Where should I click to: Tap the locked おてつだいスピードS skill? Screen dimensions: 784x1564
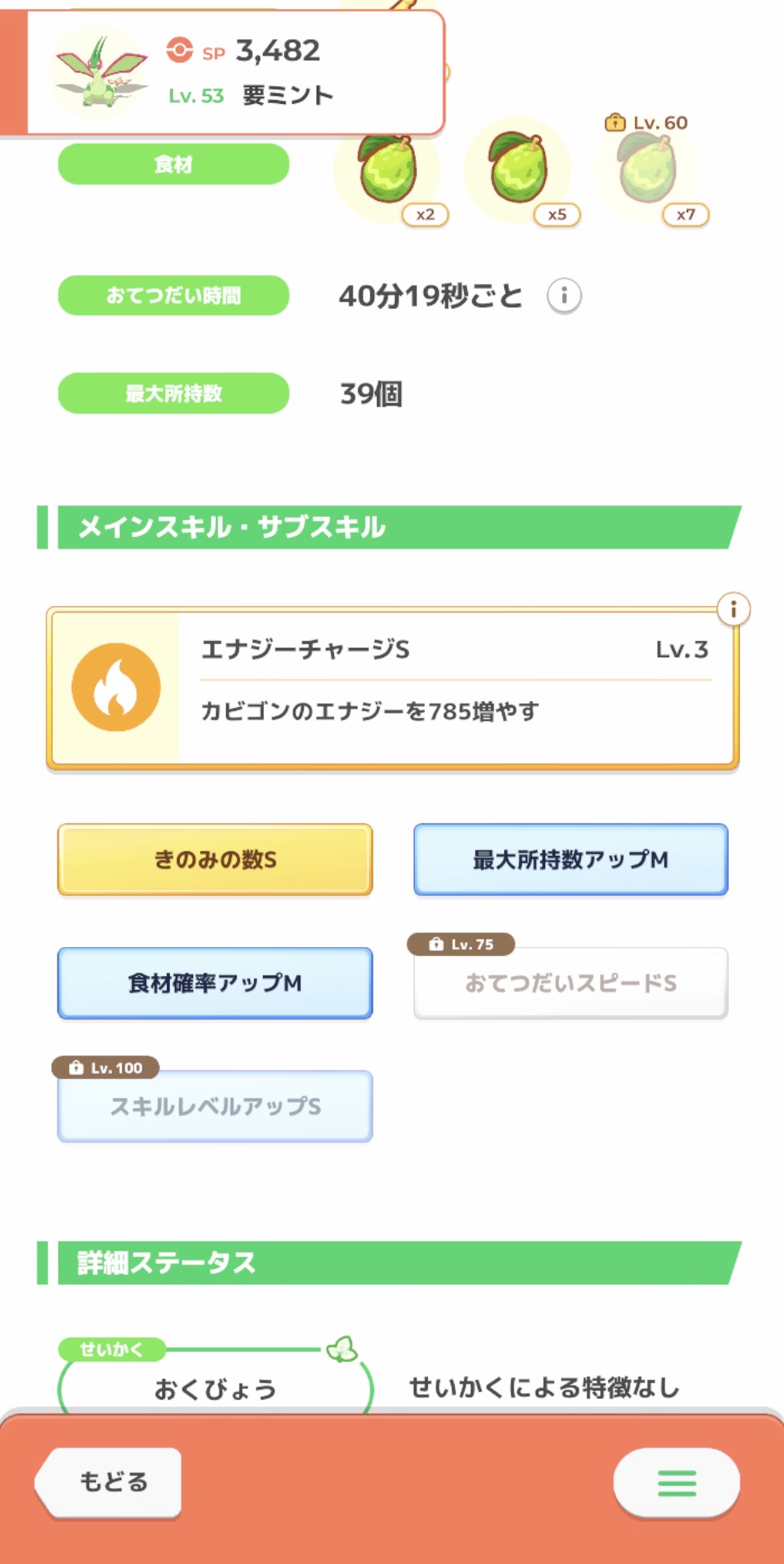click(x=571, y=983)
